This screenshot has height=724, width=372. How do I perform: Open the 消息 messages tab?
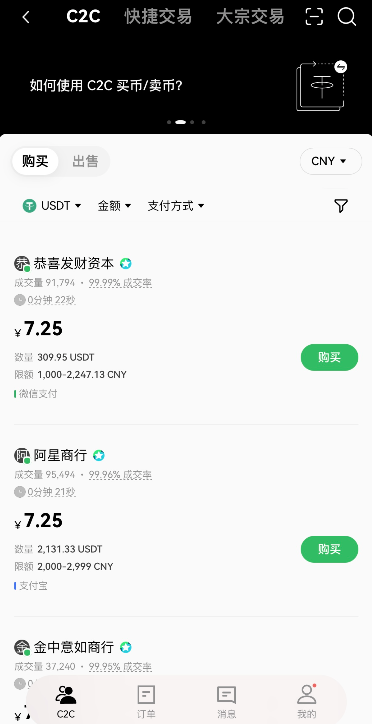[x=227, y=702]
